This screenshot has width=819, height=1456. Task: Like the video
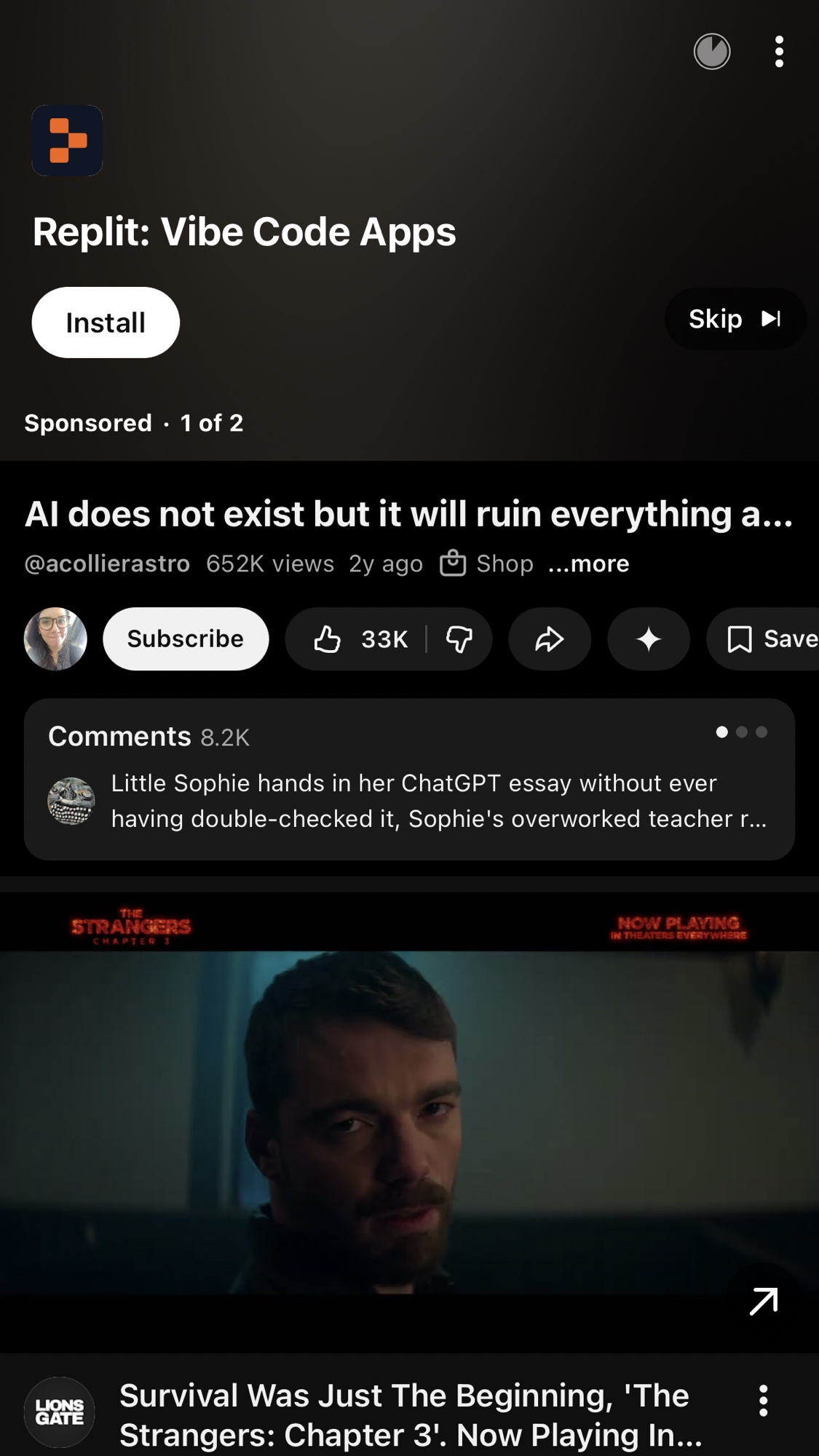[357, 639]
